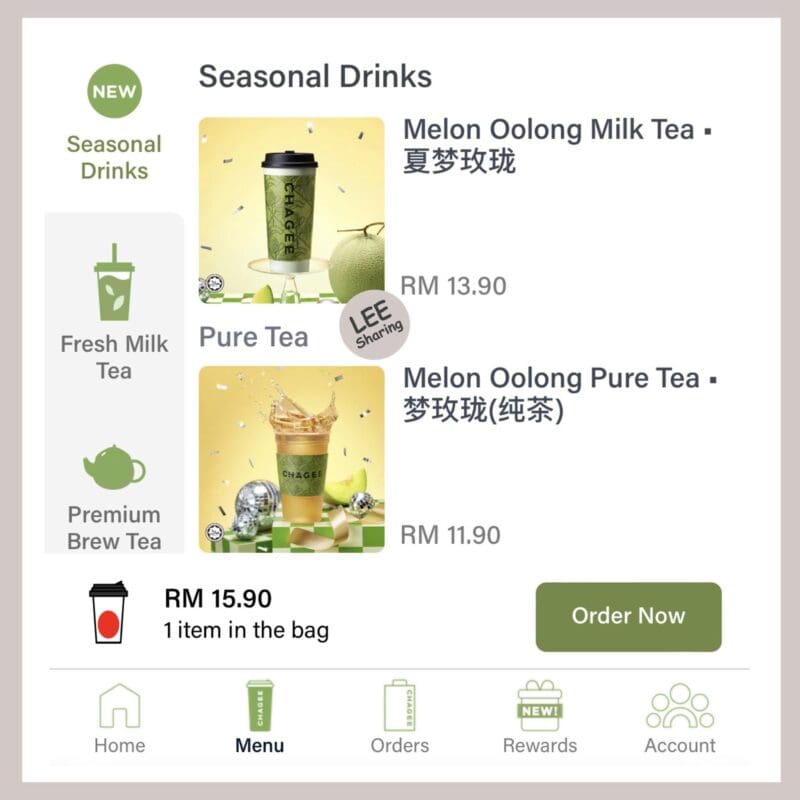The image size is (800, 800).
Task: View the bag with 1 item
Action: click(210, 614)
